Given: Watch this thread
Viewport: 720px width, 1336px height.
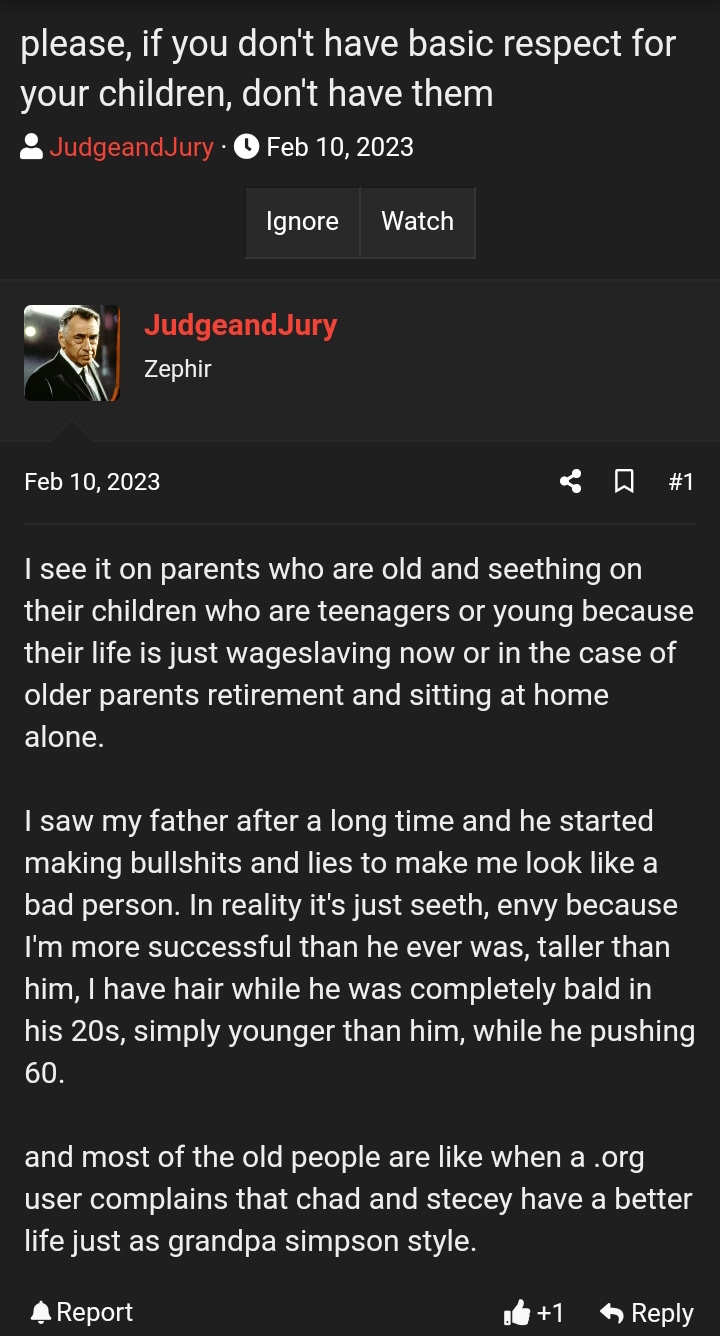Looking at the screenshot, I should point(417,222).
